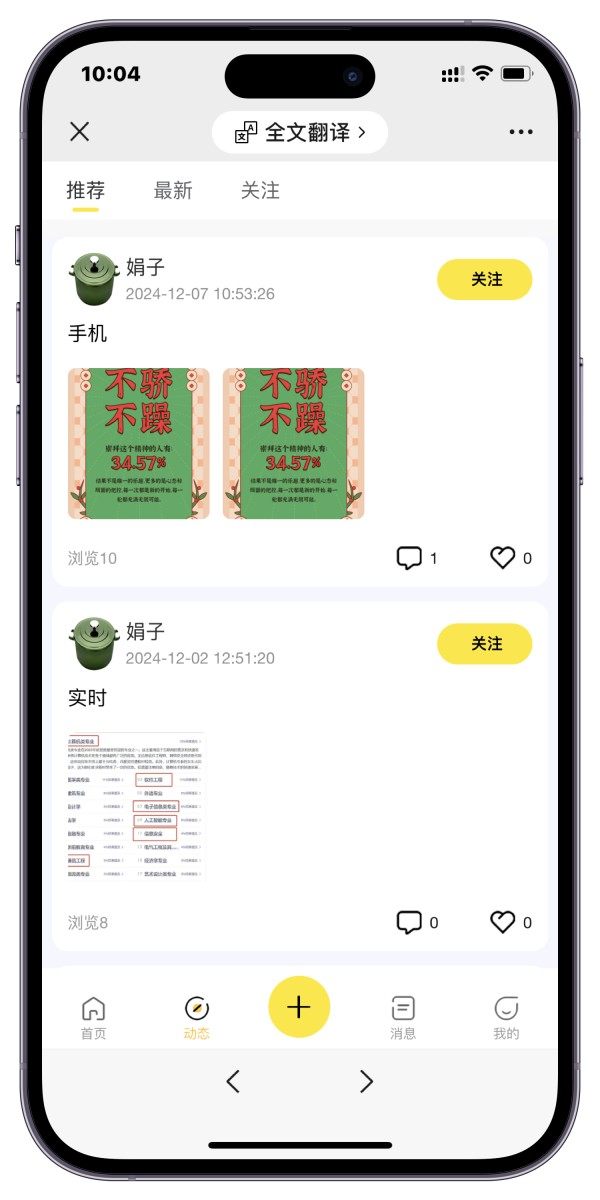Image resolution: width=600 pixels, height=1200 pixels.
Task: Open comments on the 实时 post
Action: (x=417, y=922)
